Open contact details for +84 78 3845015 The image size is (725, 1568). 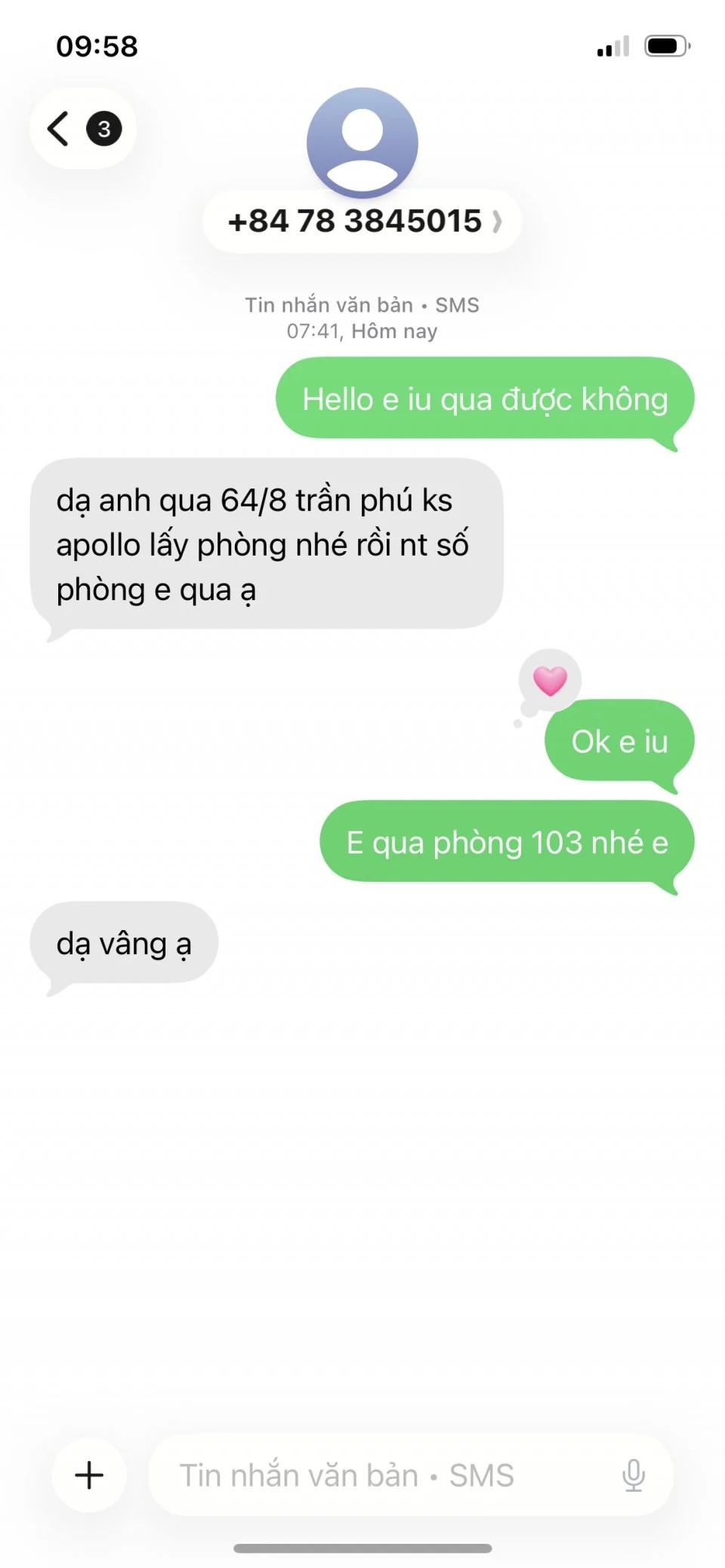pos(362,221)
